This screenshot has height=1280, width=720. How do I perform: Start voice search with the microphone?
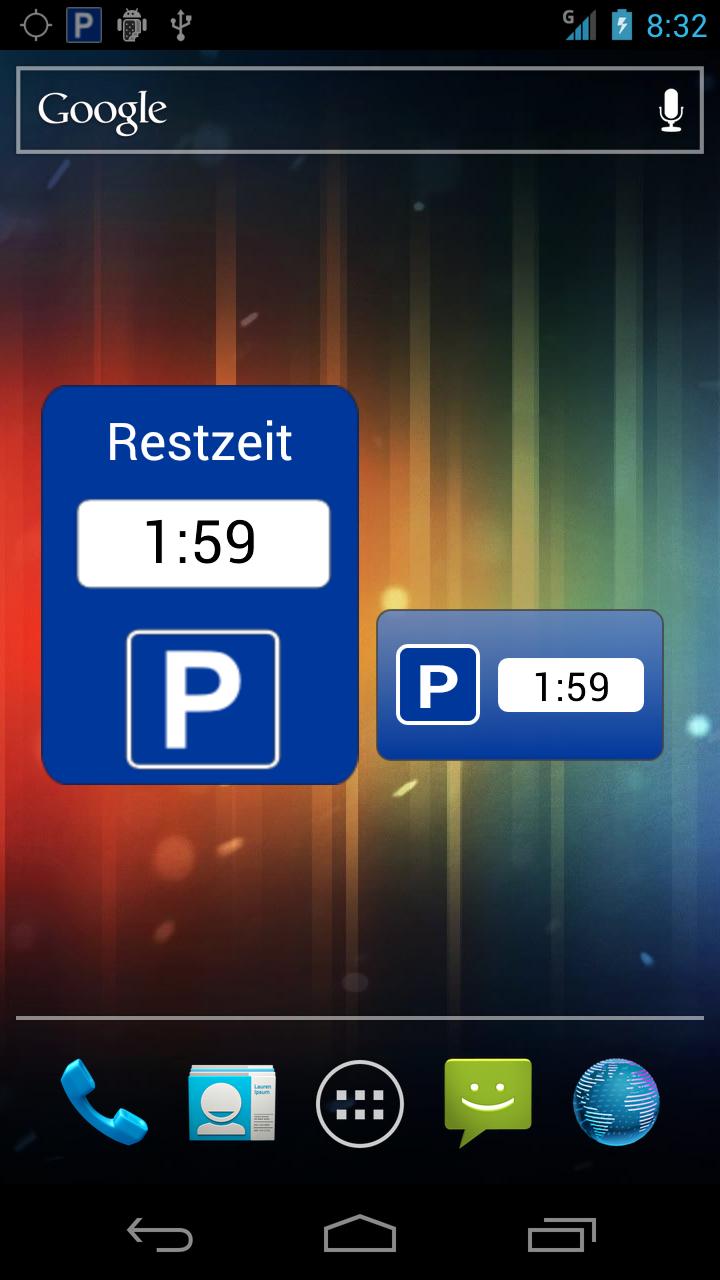point(671,110)
